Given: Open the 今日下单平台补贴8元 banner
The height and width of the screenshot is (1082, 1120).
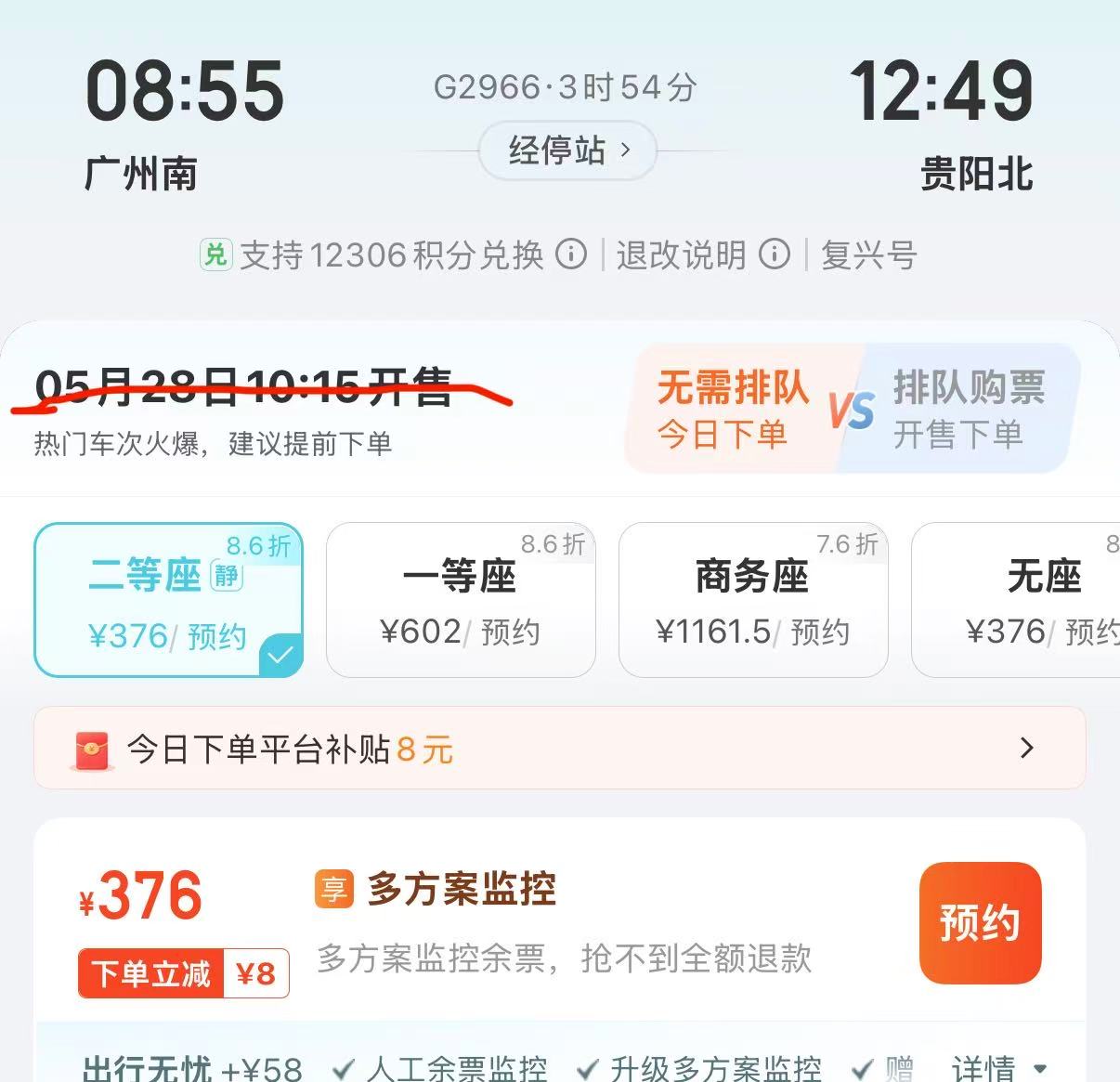Looking at the screenshot, I should point(559,749).
